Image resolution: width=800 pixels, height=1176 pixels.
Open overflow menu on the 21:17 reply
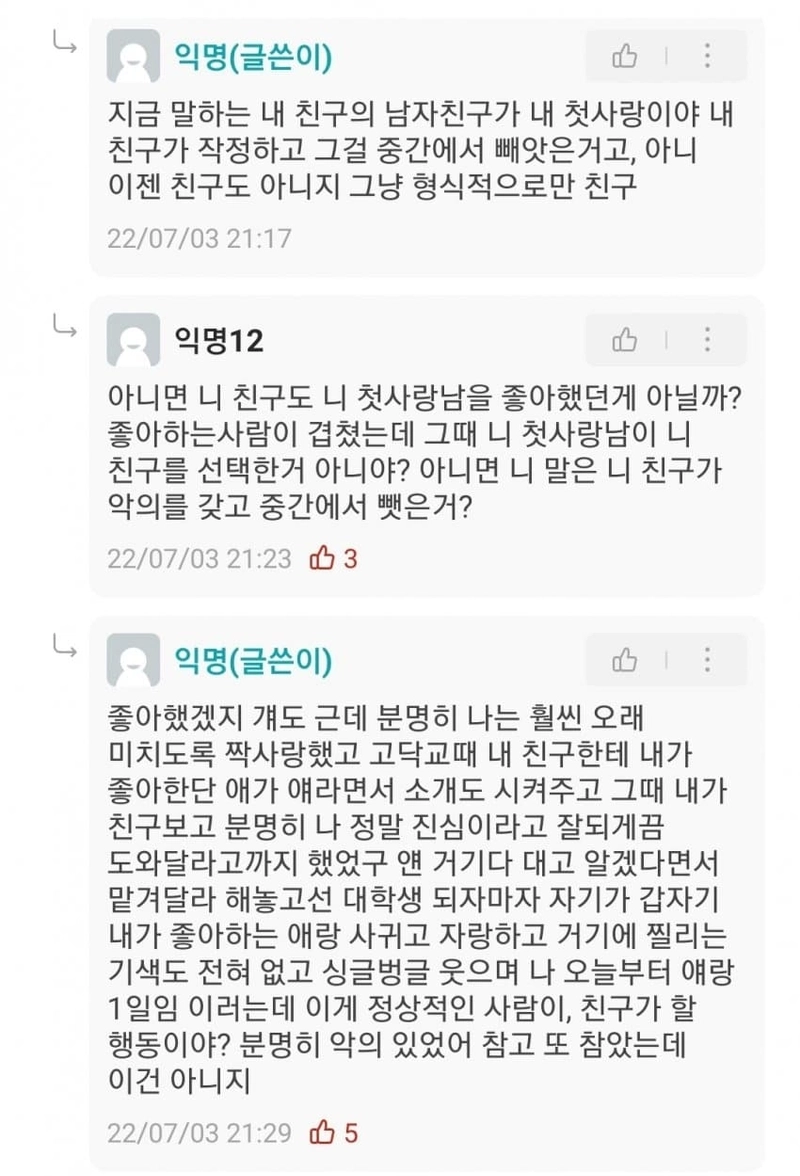click(707, 56)
